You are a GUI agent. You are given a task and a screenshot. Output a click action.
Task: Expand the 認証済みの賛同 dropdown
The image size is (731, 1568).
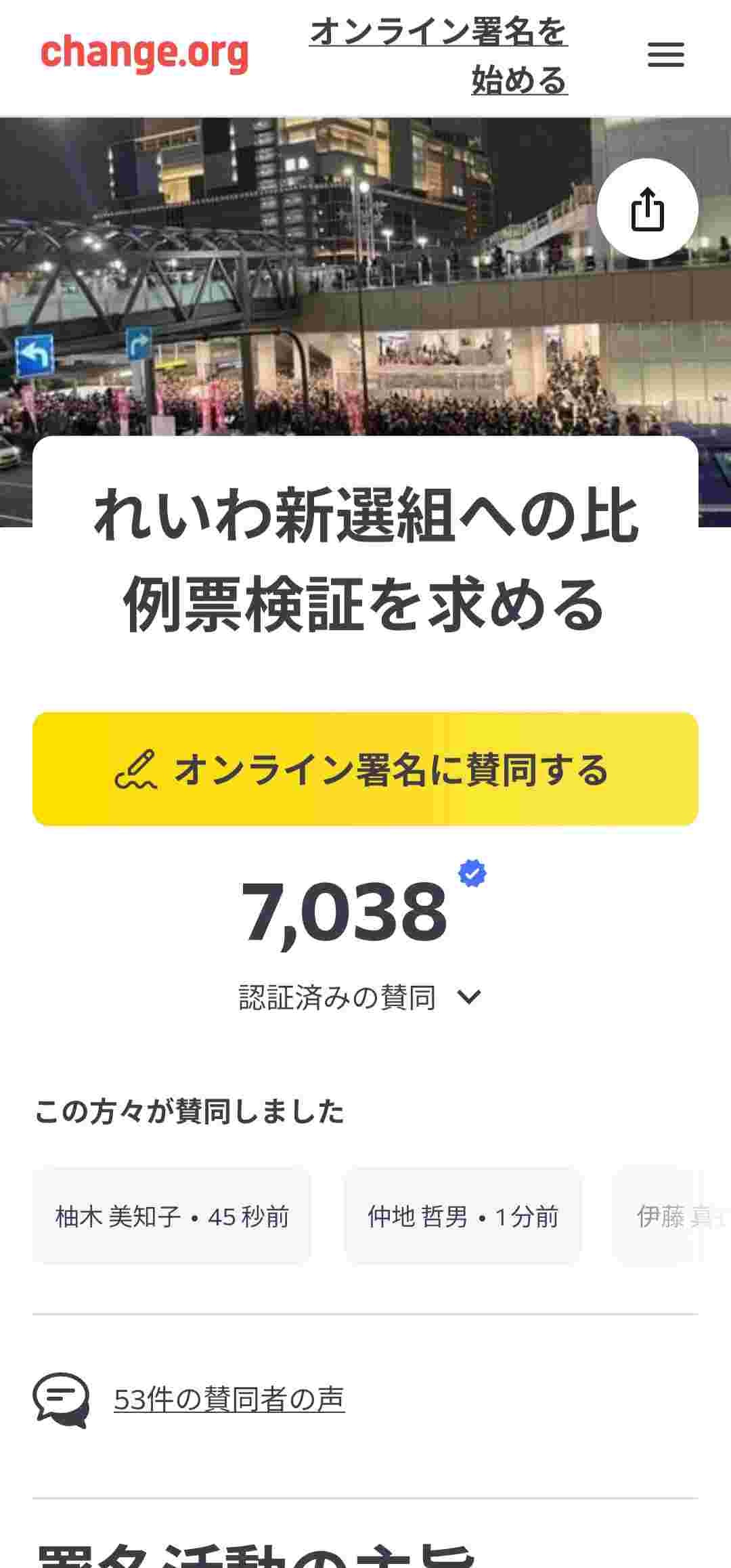(x=468, y=997)
